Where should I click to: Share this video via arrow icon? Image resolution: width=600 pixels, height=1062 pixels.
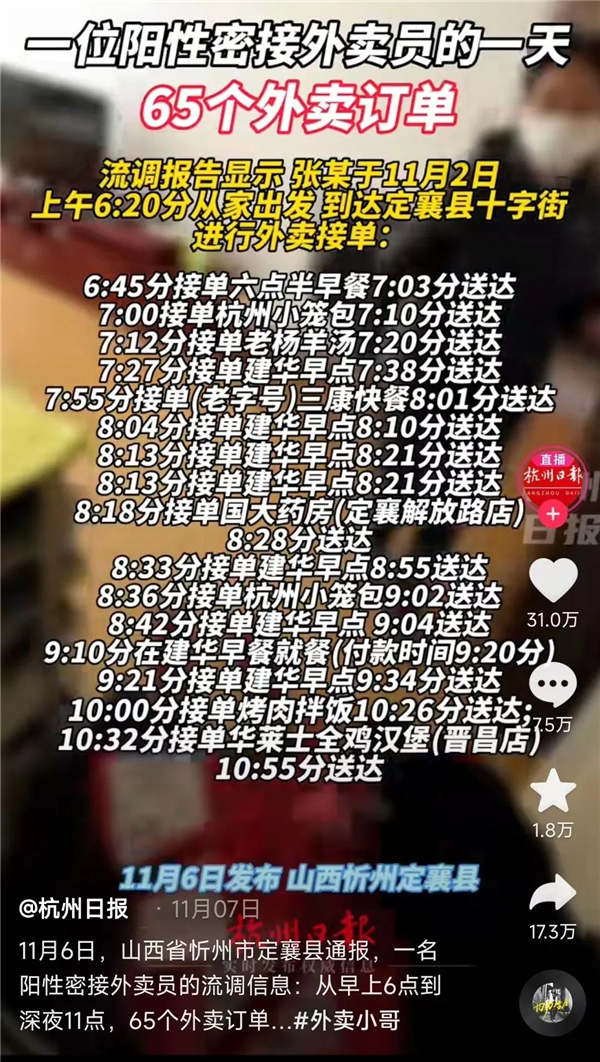coord(552,892)
